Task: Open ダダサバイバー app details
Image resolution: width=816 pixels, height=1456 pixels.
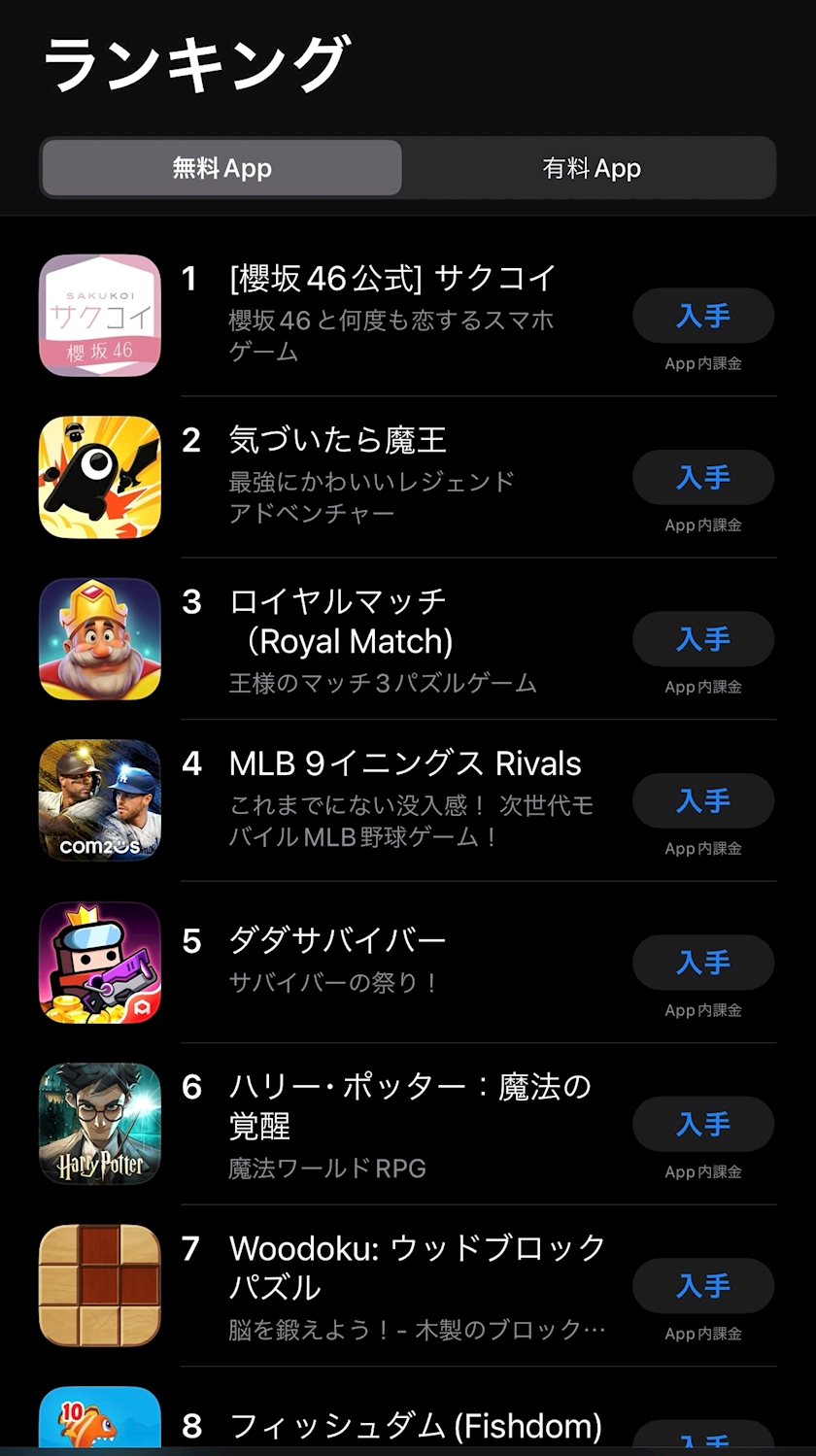Action: point(408,963)
